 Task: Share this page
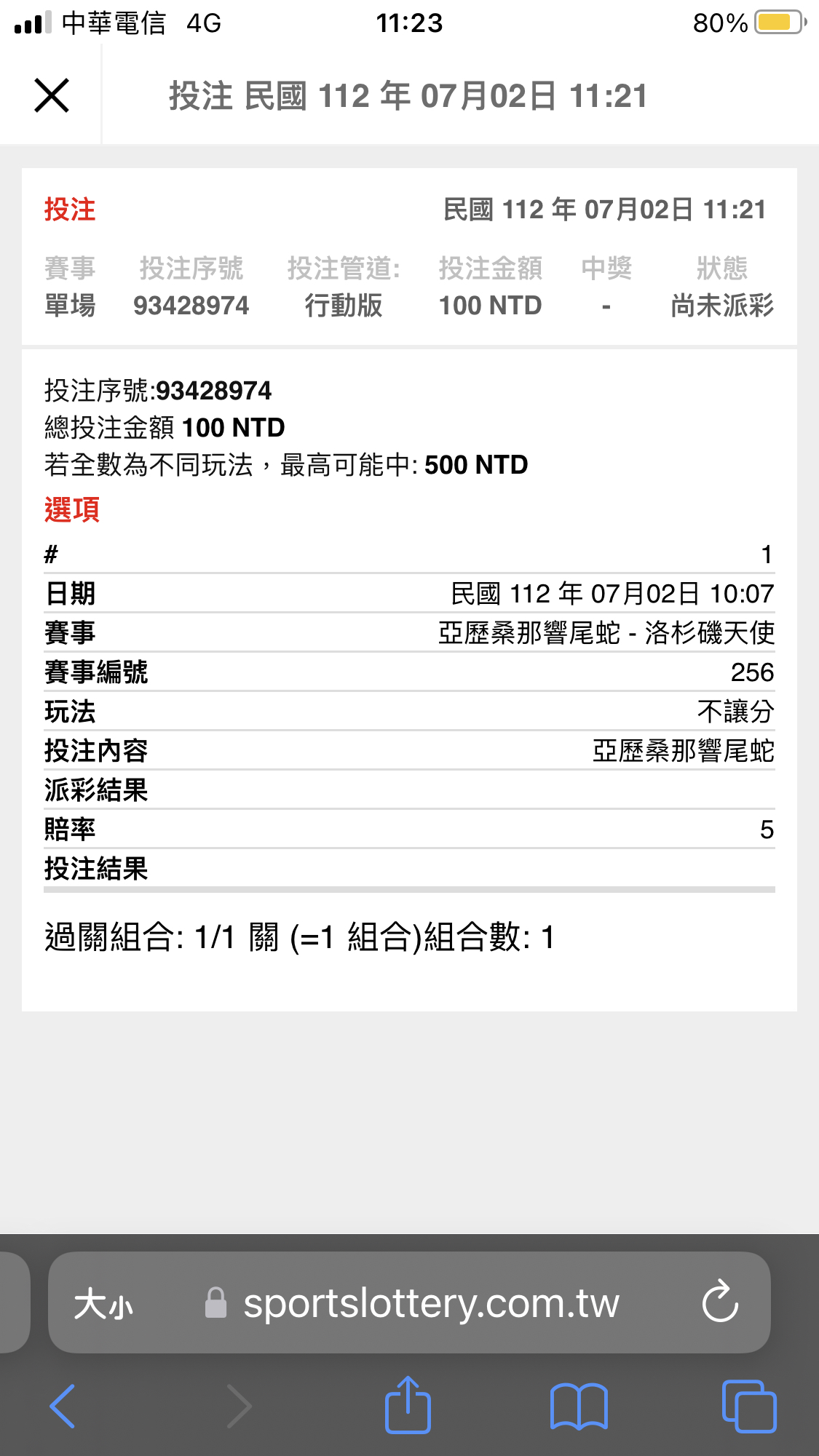(408, 1404)
